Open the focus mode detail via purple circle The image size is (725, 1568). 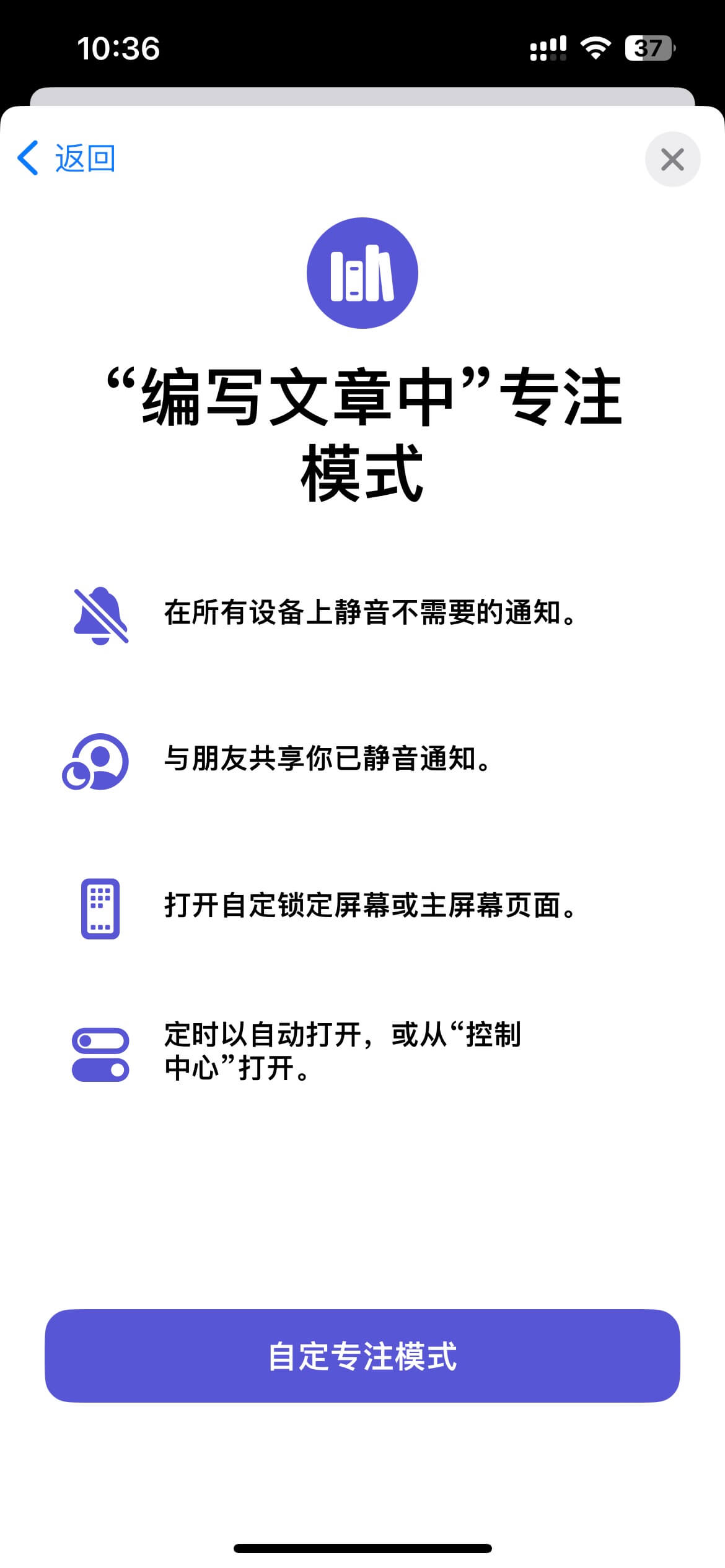click(x=362, y=271)
